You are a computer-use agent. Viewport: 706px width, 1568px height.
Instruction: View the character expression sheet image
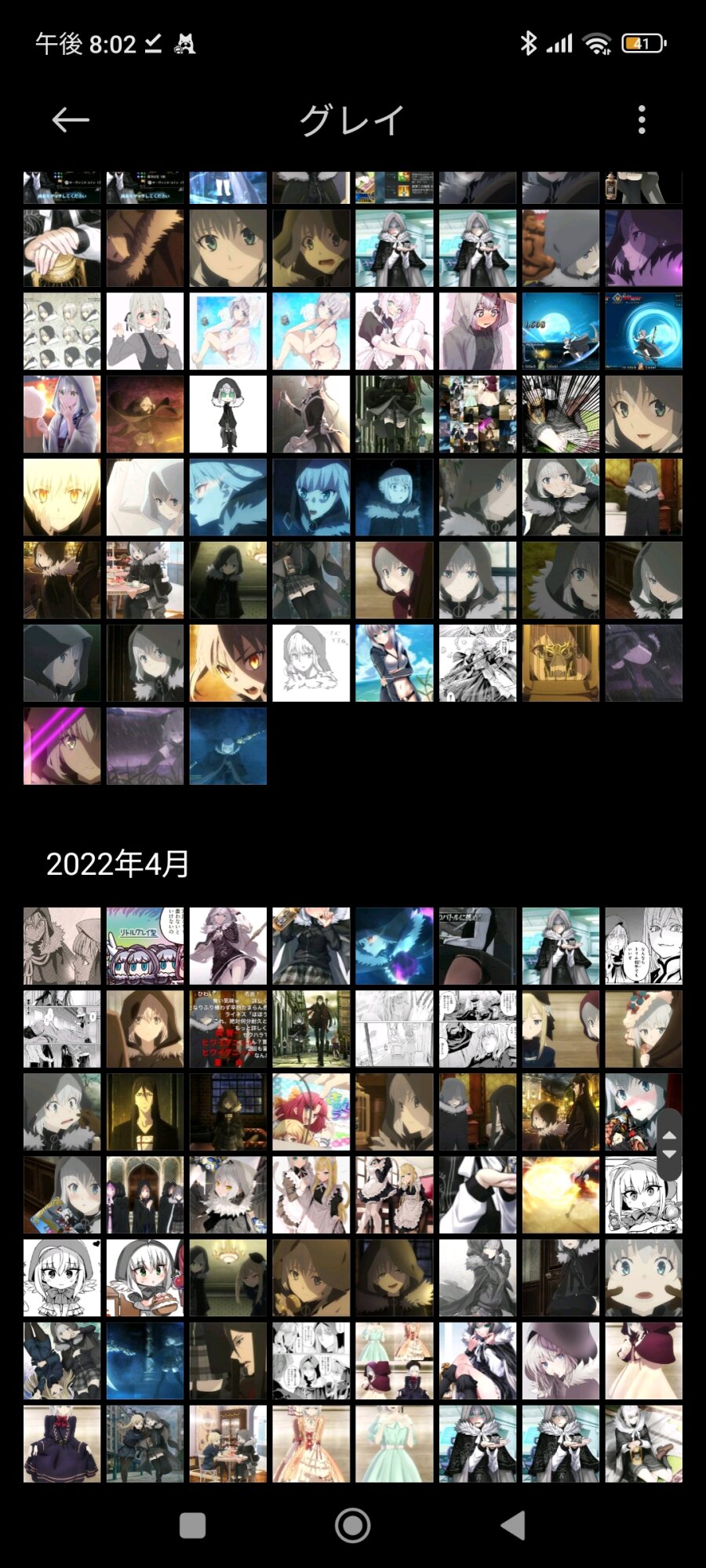[x=62, y=331]
